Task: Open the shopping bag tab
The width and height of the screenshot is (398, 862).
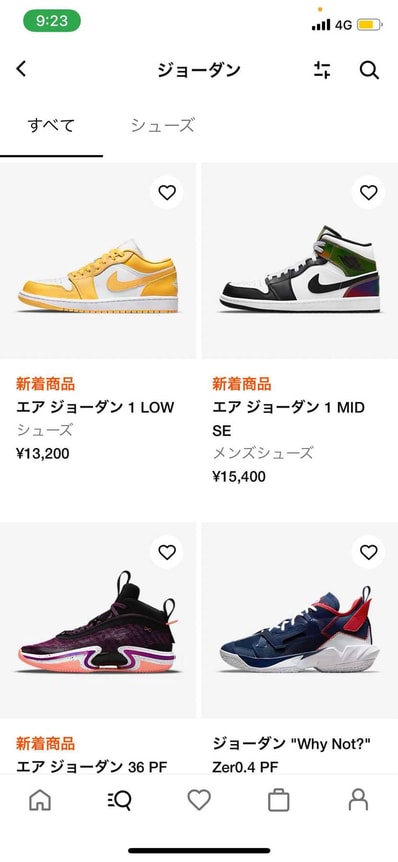Action: pos(279,800)
